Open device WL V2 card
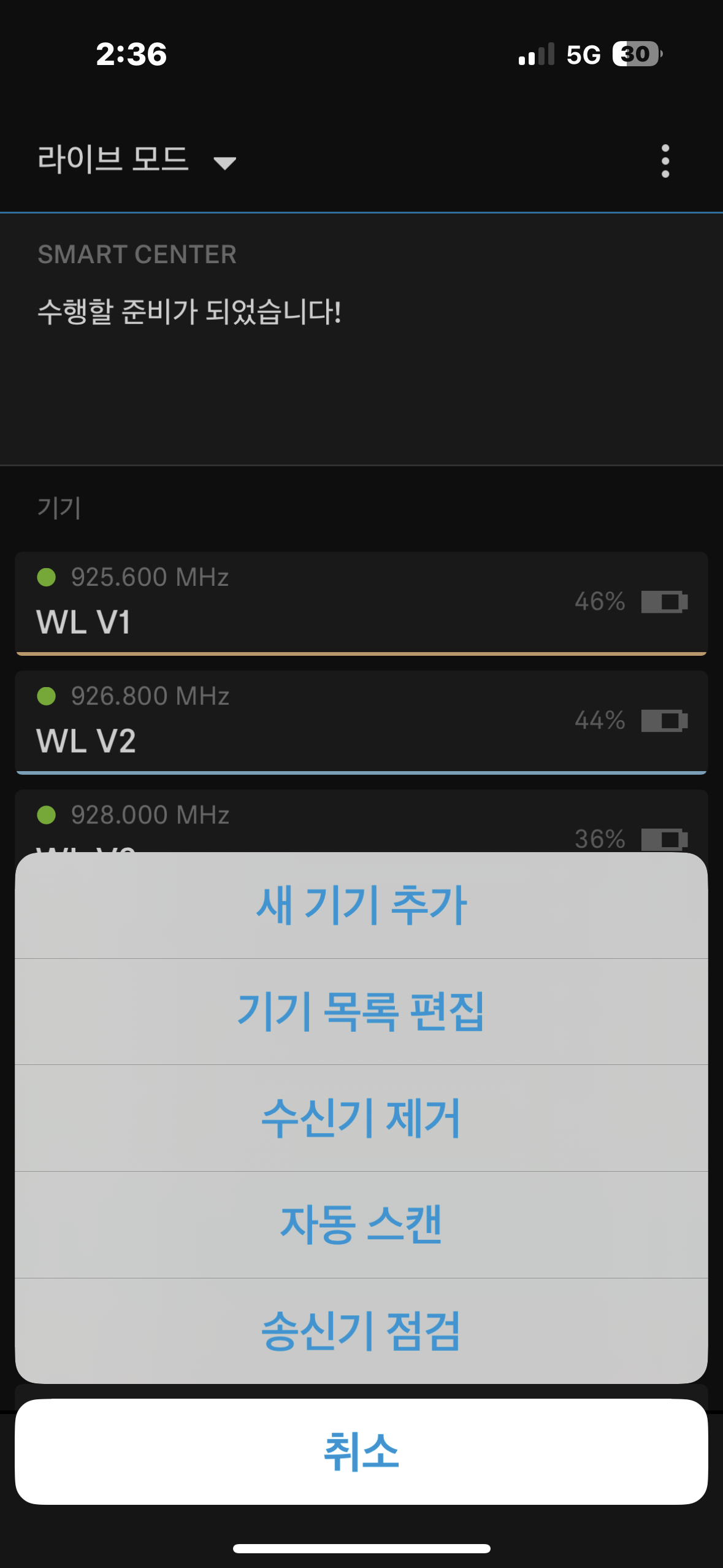 coord(361,721)
